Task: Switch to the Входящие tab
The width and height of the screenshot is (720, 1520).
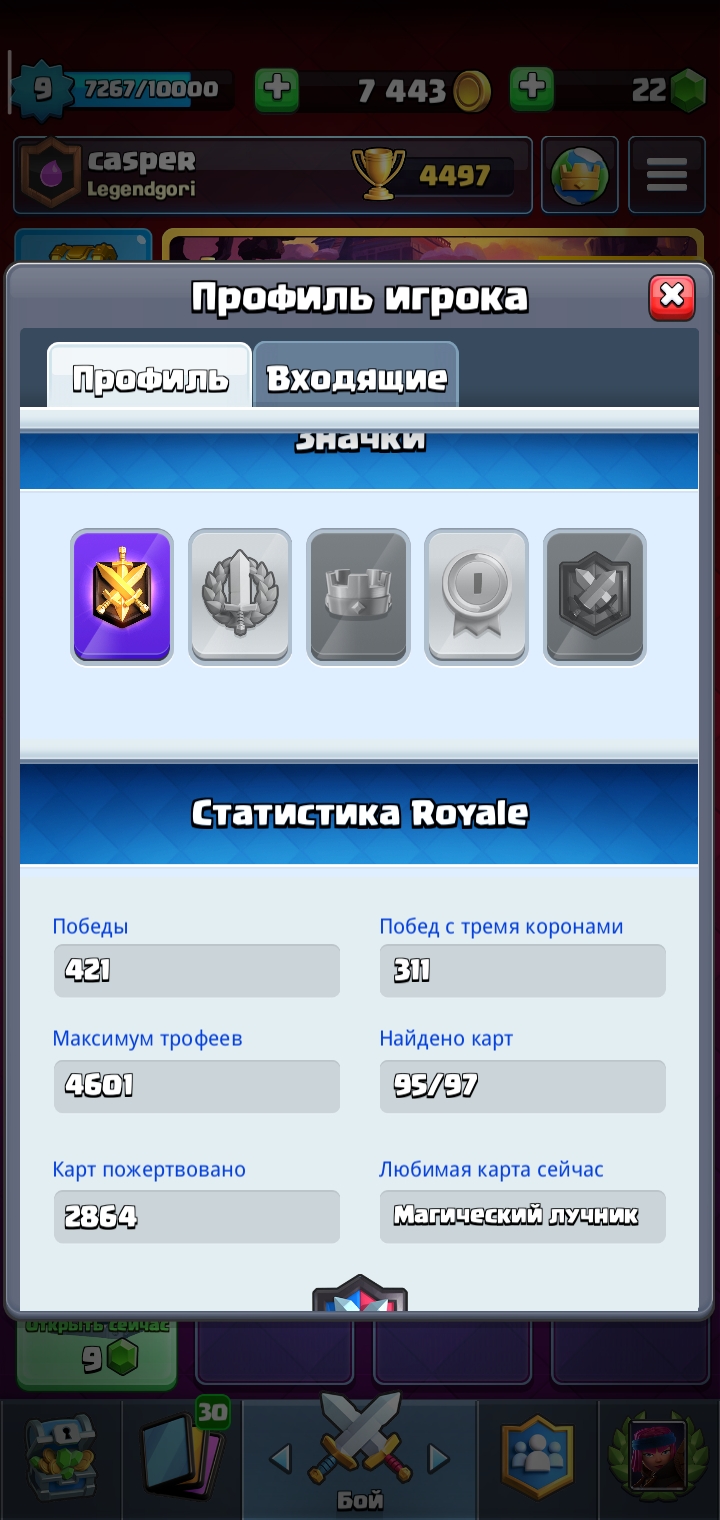Action: coord(356,376)
